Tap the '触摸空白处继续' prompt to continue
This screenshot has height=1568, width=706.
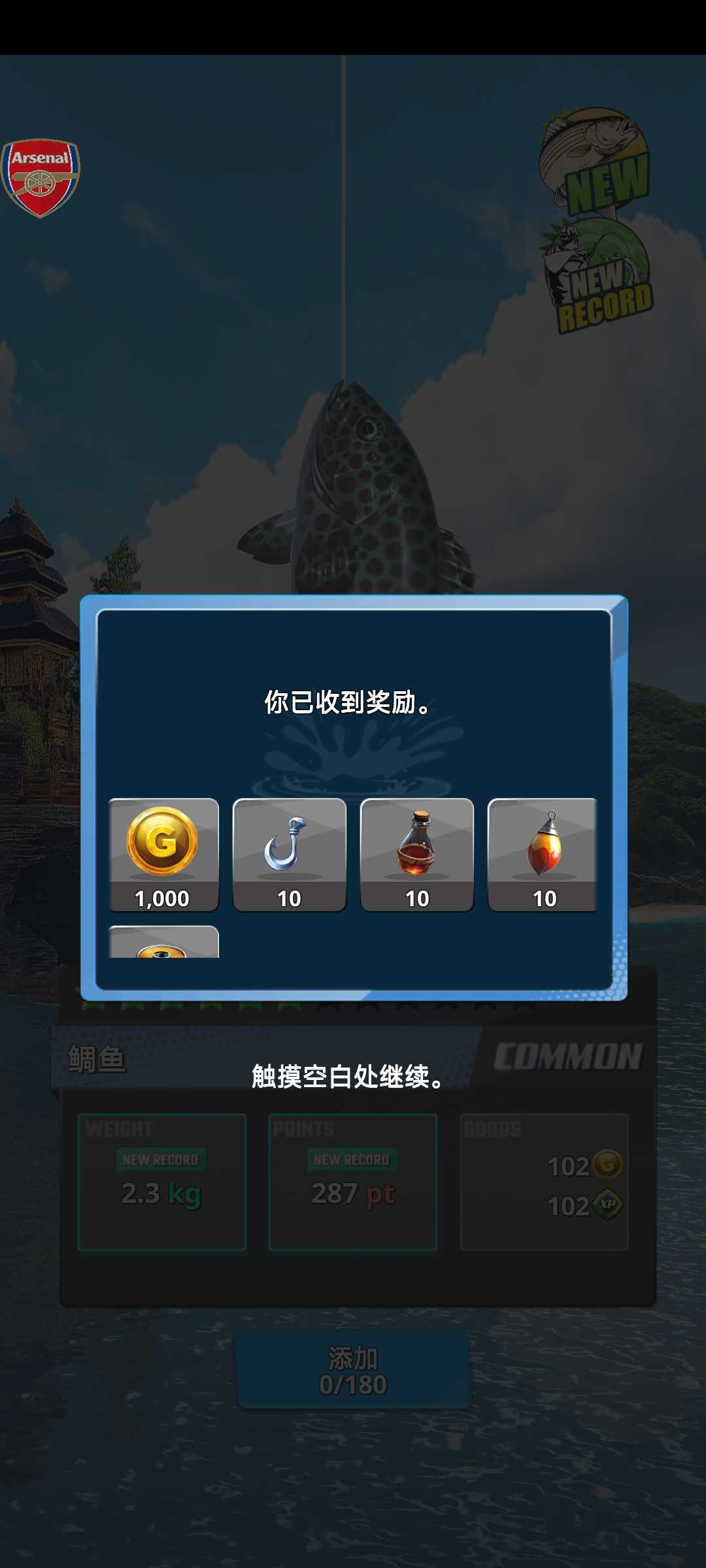click(348, 1076)
